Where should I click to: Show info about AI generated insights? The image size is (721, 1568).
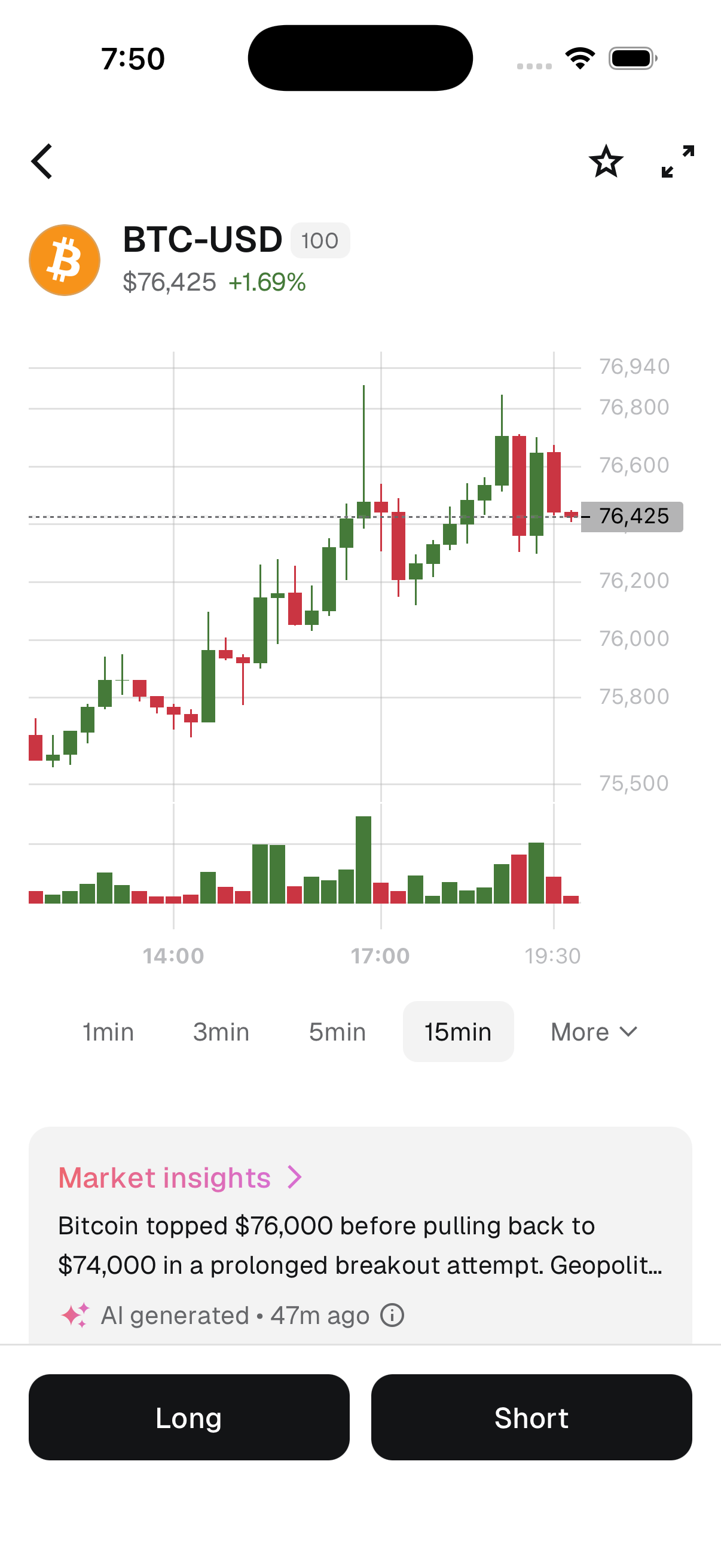pyautogui.click(x=392, y=1316)
